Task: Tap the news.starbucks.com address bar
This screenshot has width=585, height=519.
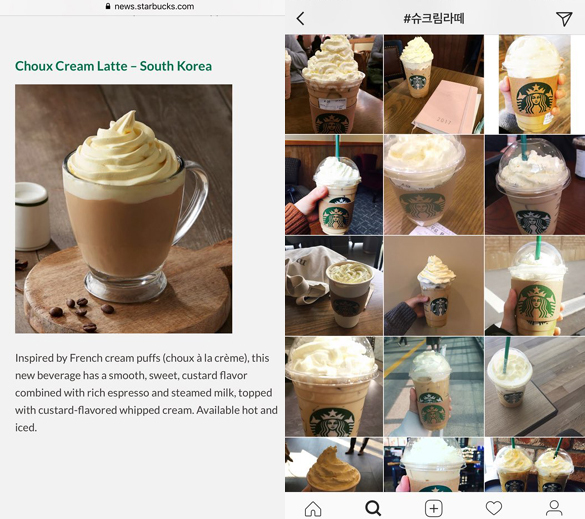Action: [150, 6]
